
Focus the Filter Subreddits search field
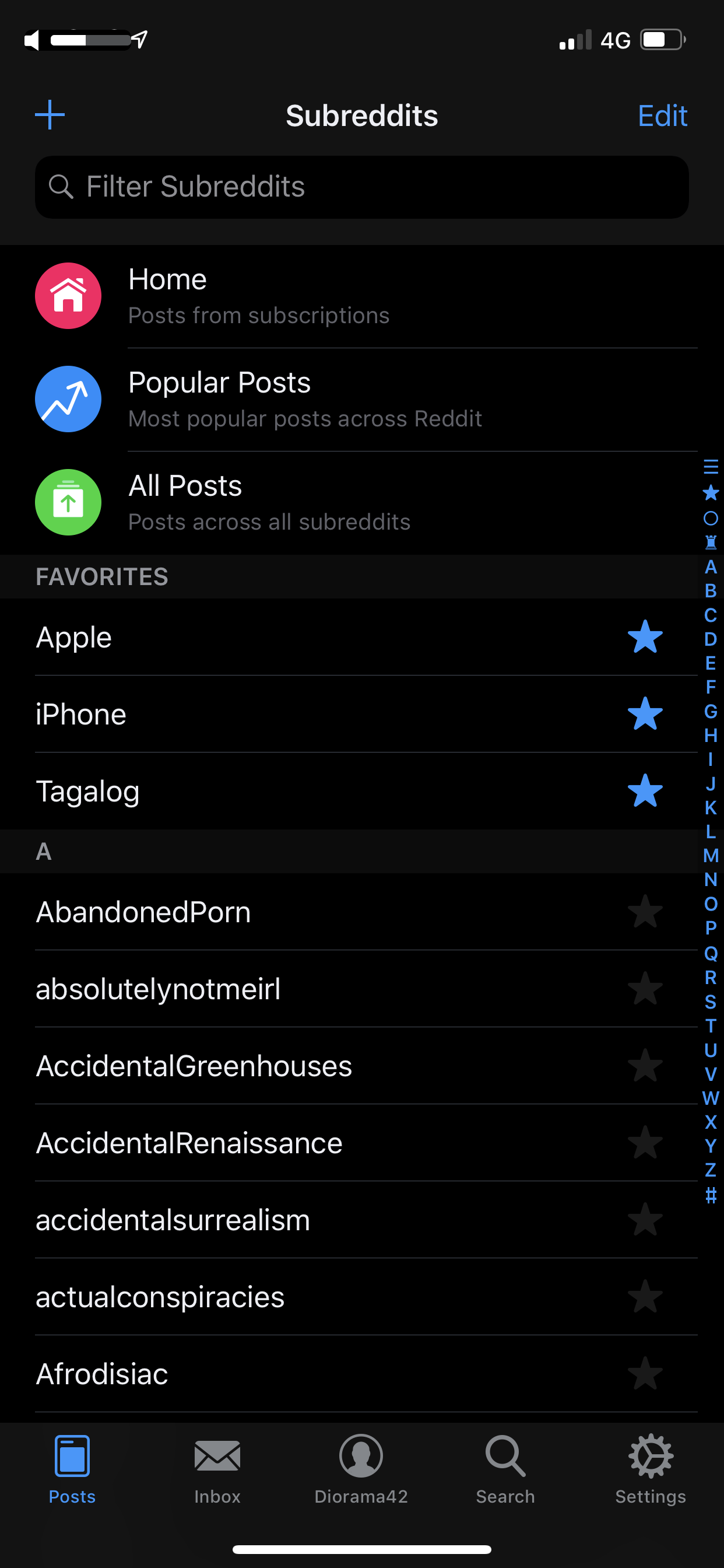(x=362, y=187)
